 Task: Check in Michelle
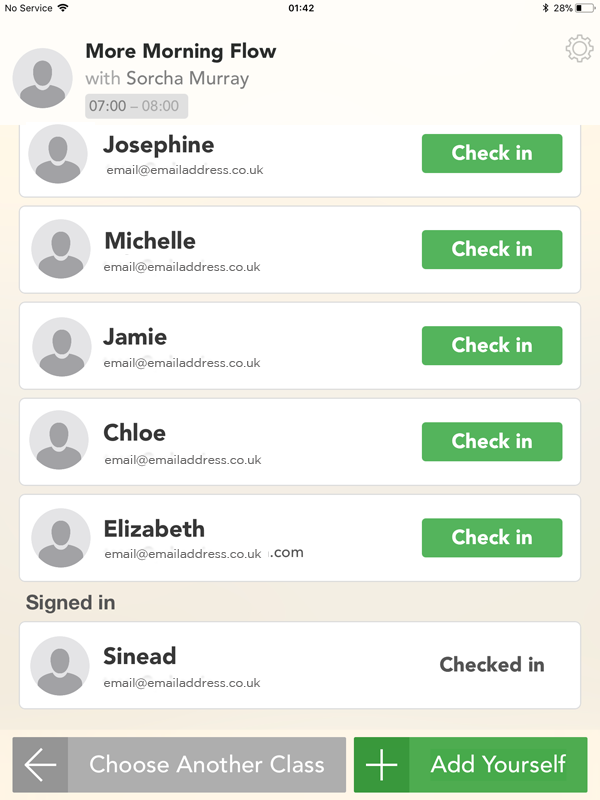492,249
